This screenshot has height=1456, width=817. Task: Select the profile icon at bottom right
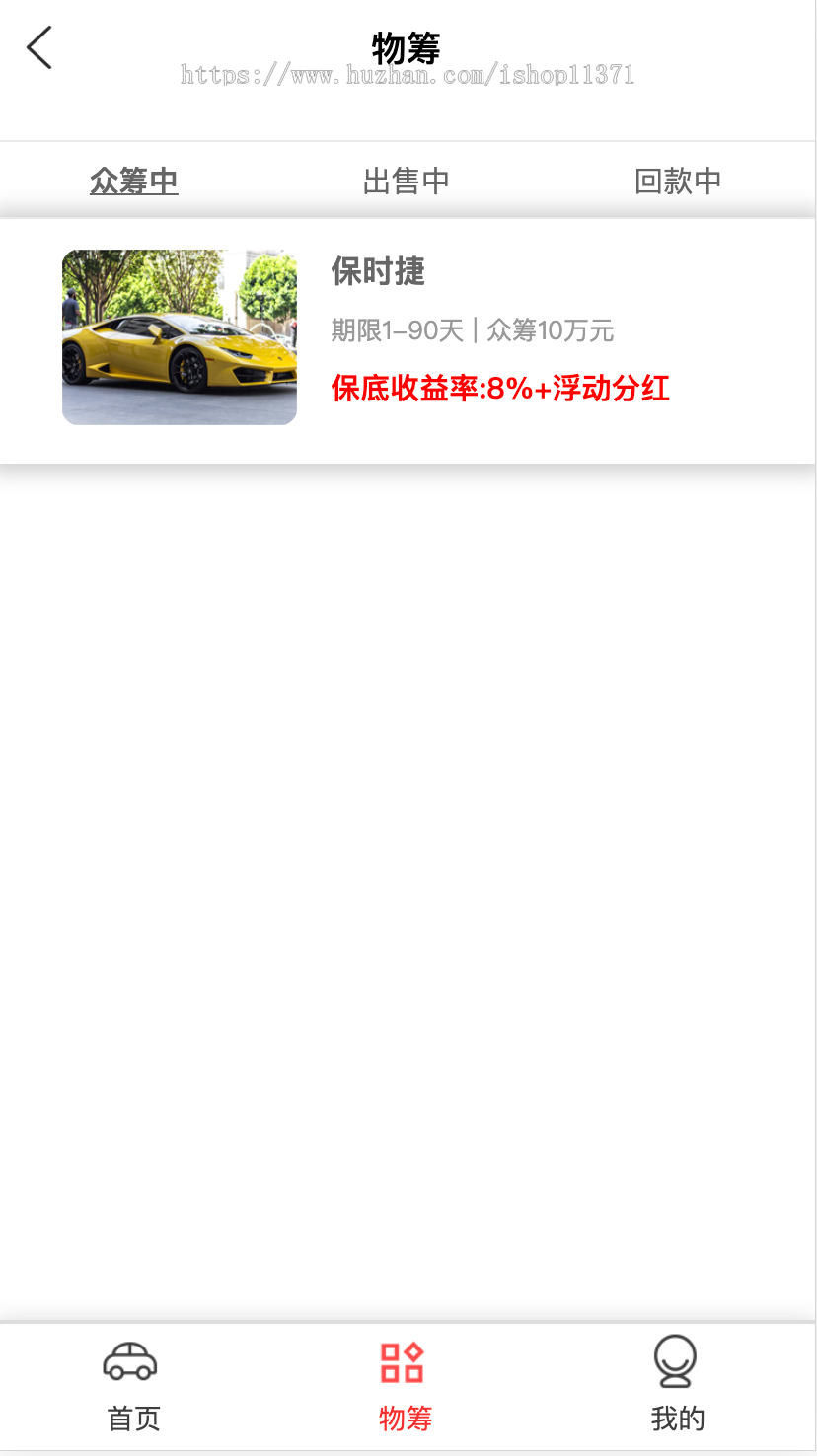(x=676, y=1360)
